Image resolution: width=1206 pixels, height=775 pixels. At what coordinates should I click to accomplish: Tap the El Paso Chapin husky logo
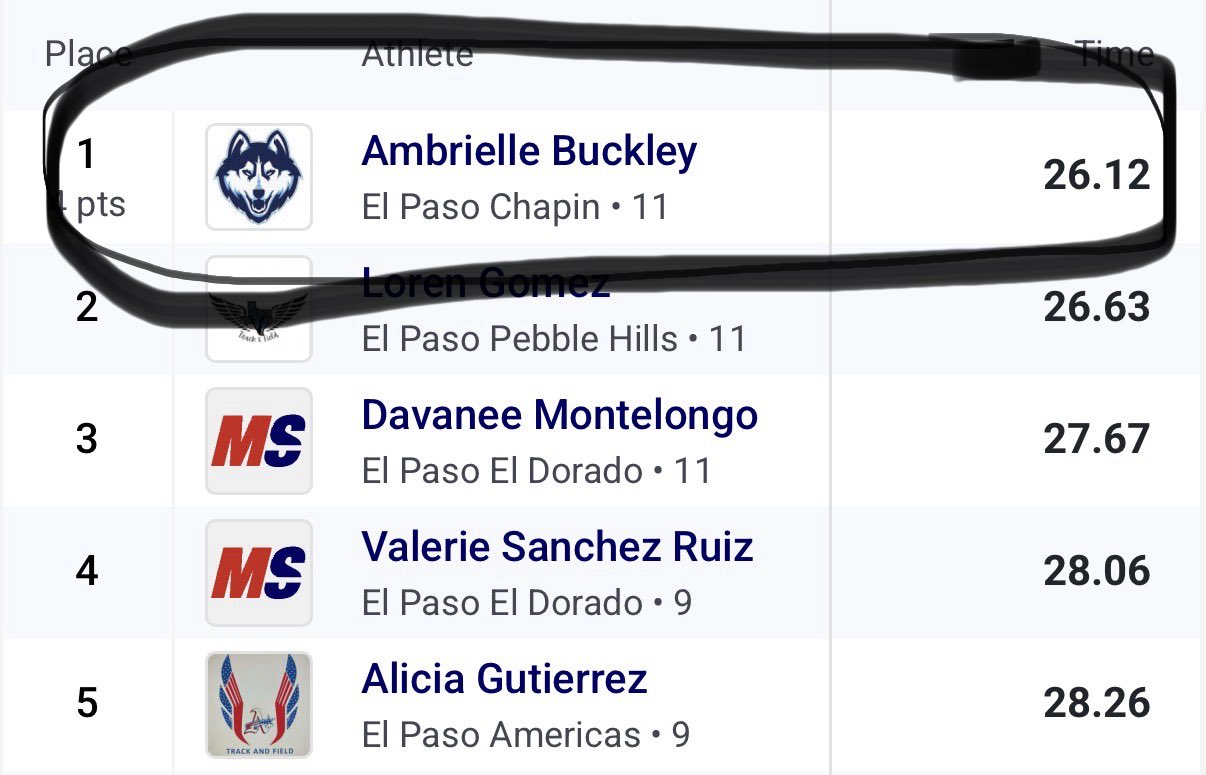(x=258, y=177)
